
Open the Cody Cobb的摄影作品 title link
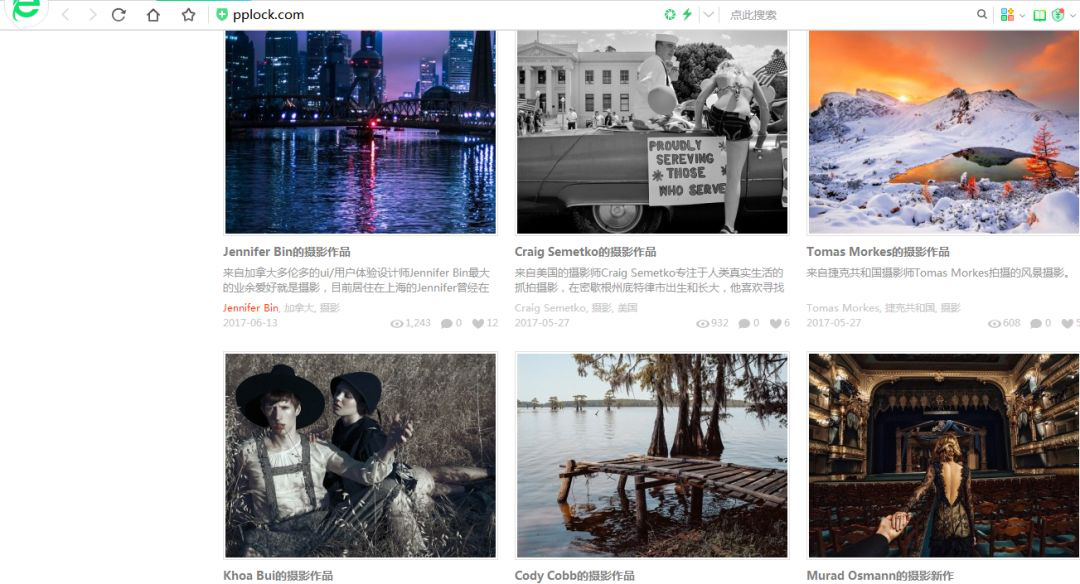tap(574, 576)
